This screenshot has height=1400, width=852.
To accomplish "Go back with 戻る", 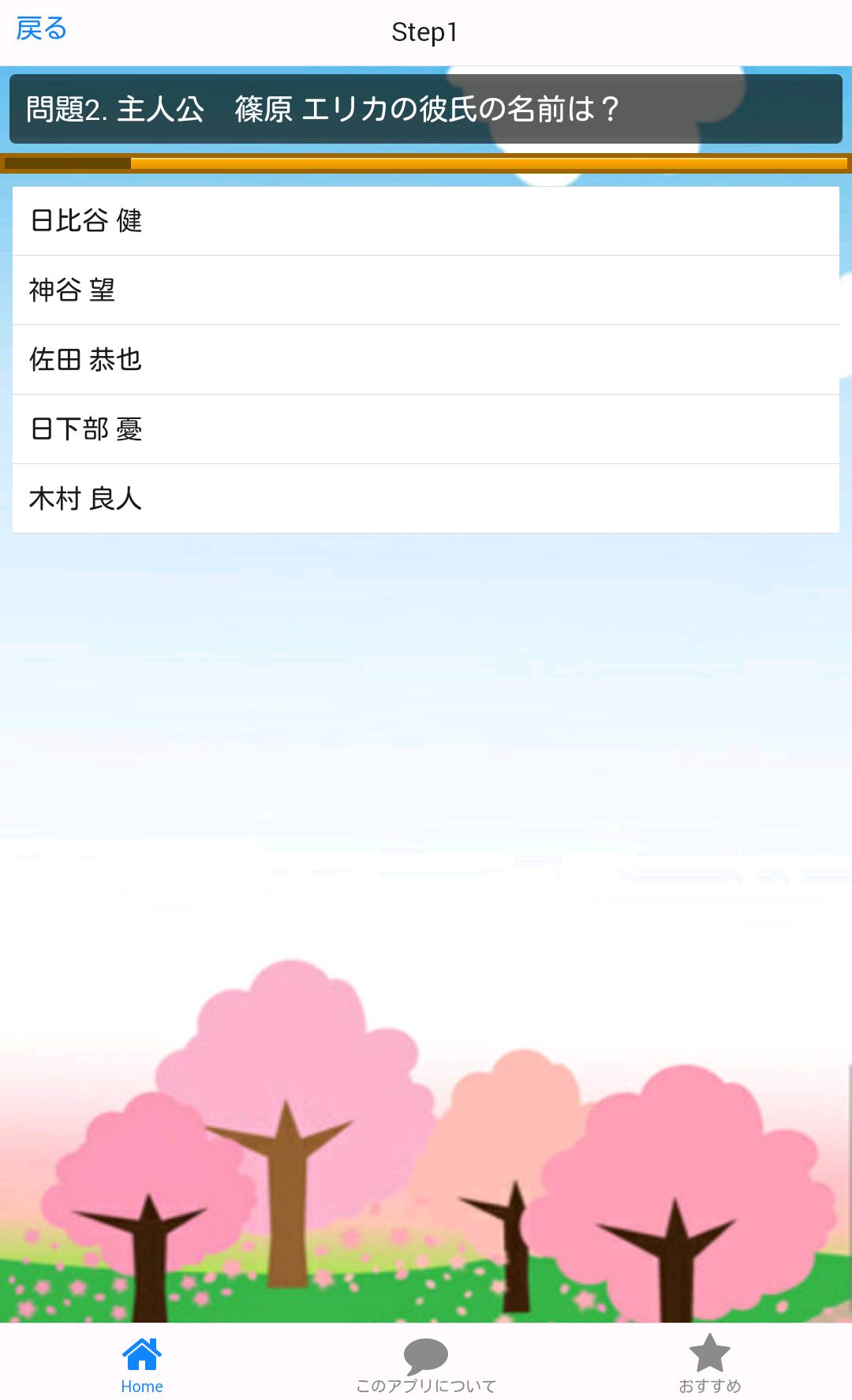I will click(41, 30).
